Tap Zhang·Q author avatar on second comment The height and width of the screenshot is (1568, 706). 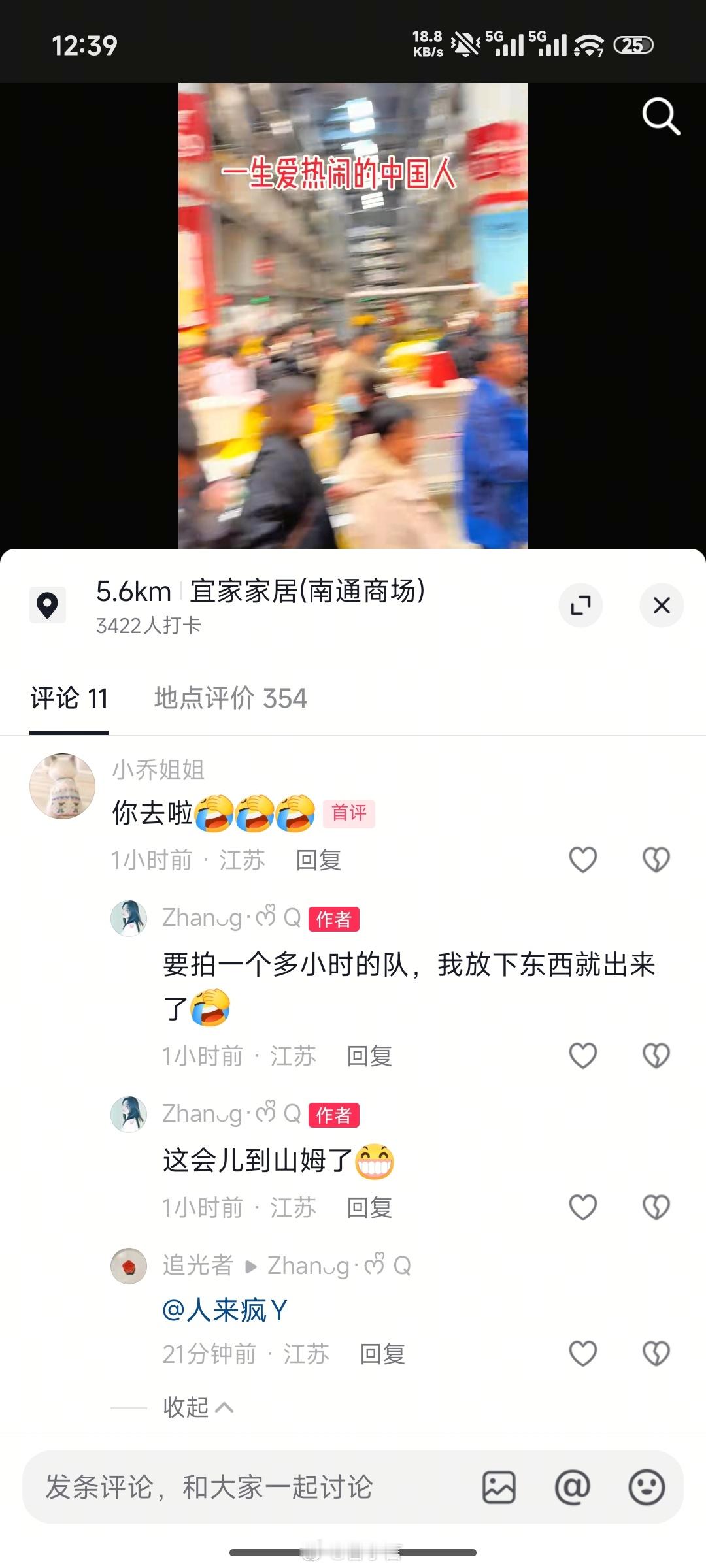pos(129,918)
